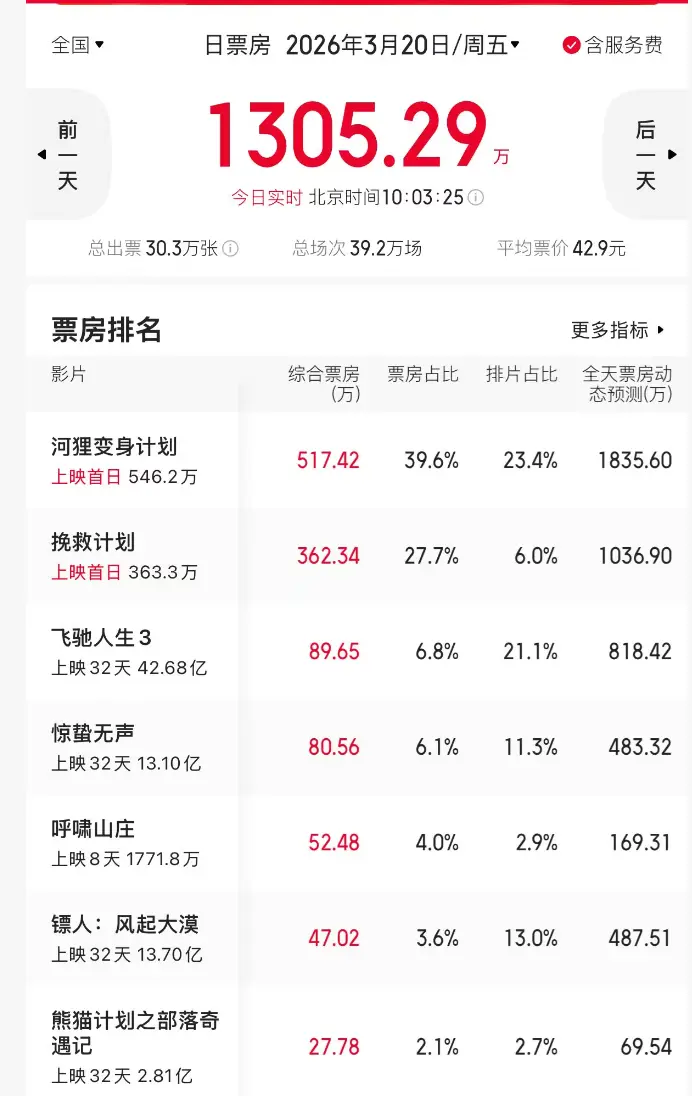Tap the info icon beside 北京时间

pyautogui.click(x=476, y=198)
